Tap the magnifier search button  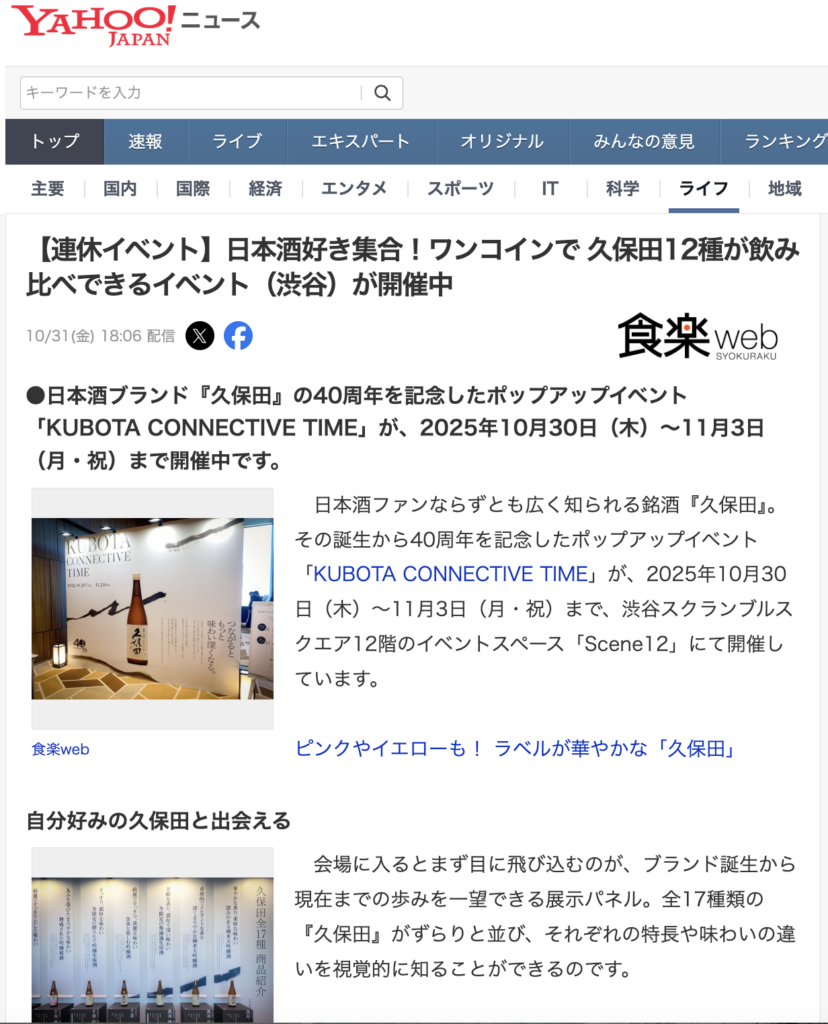point(382,93)
